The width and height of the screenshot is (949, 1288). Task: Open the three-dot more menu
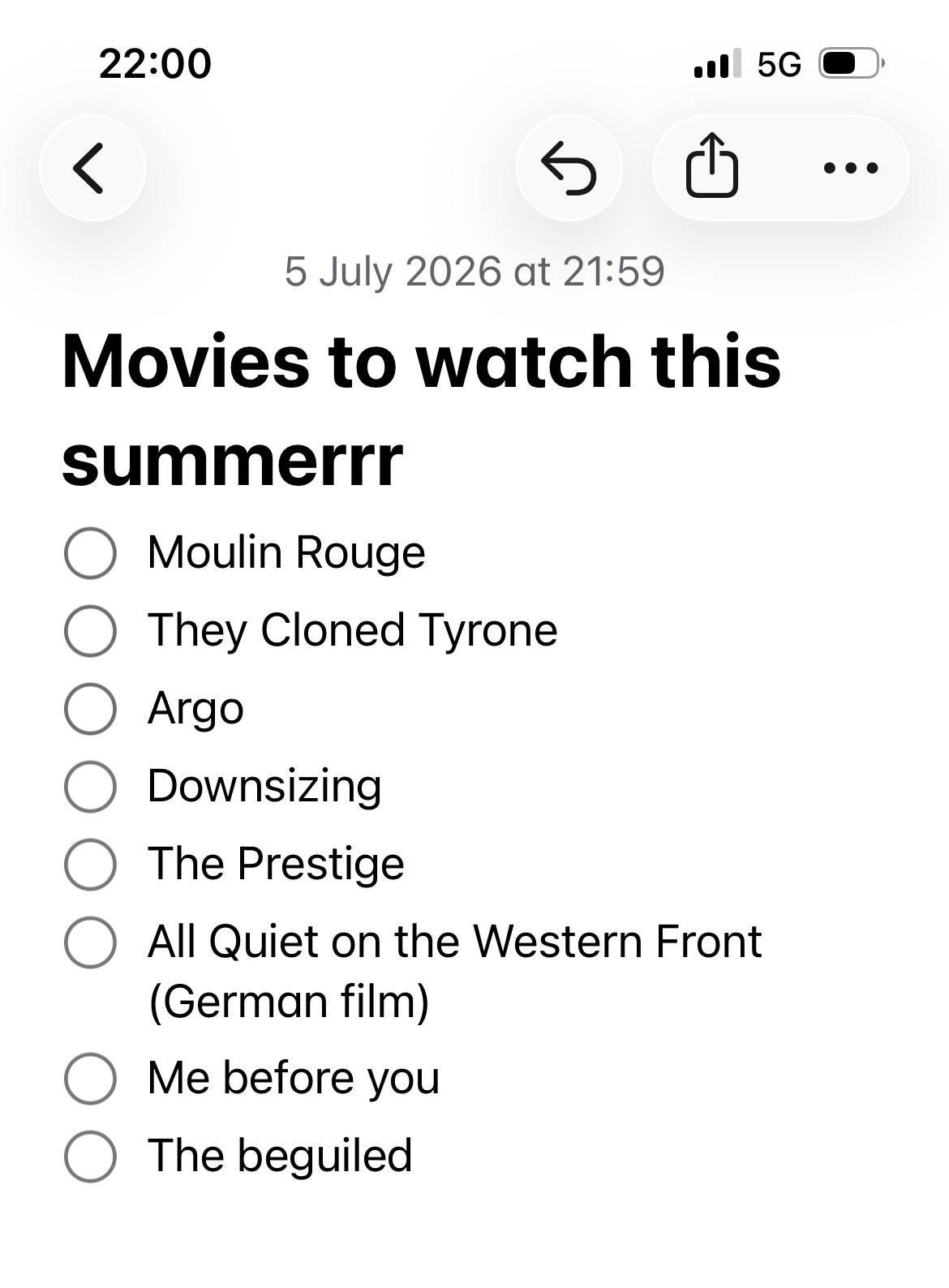click(850, 168)
